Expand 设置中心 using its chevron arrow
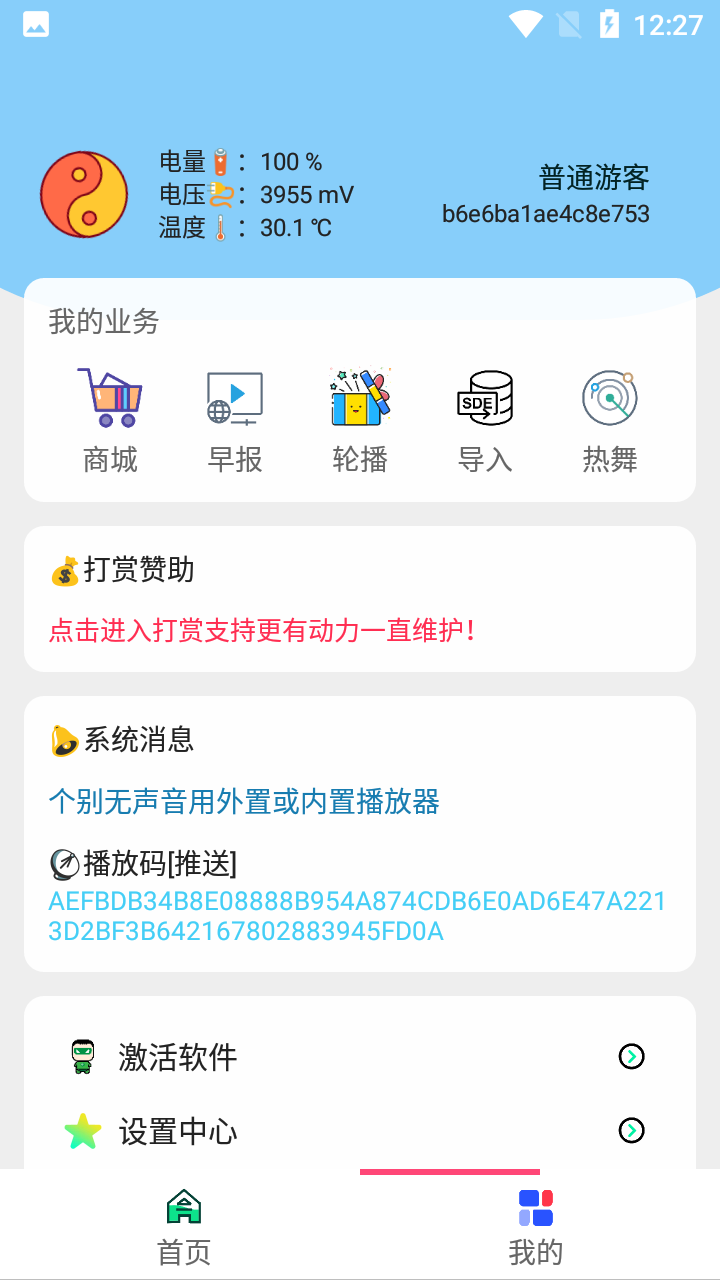This screenshot has width=720, height=1280. [633, 1133]
